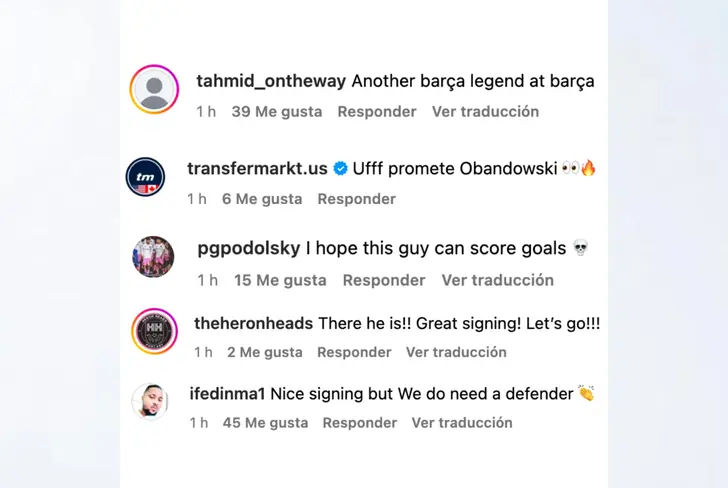See the translation of pgpodolsky's comment
The image size is (728, 488).
click(497, 281)
